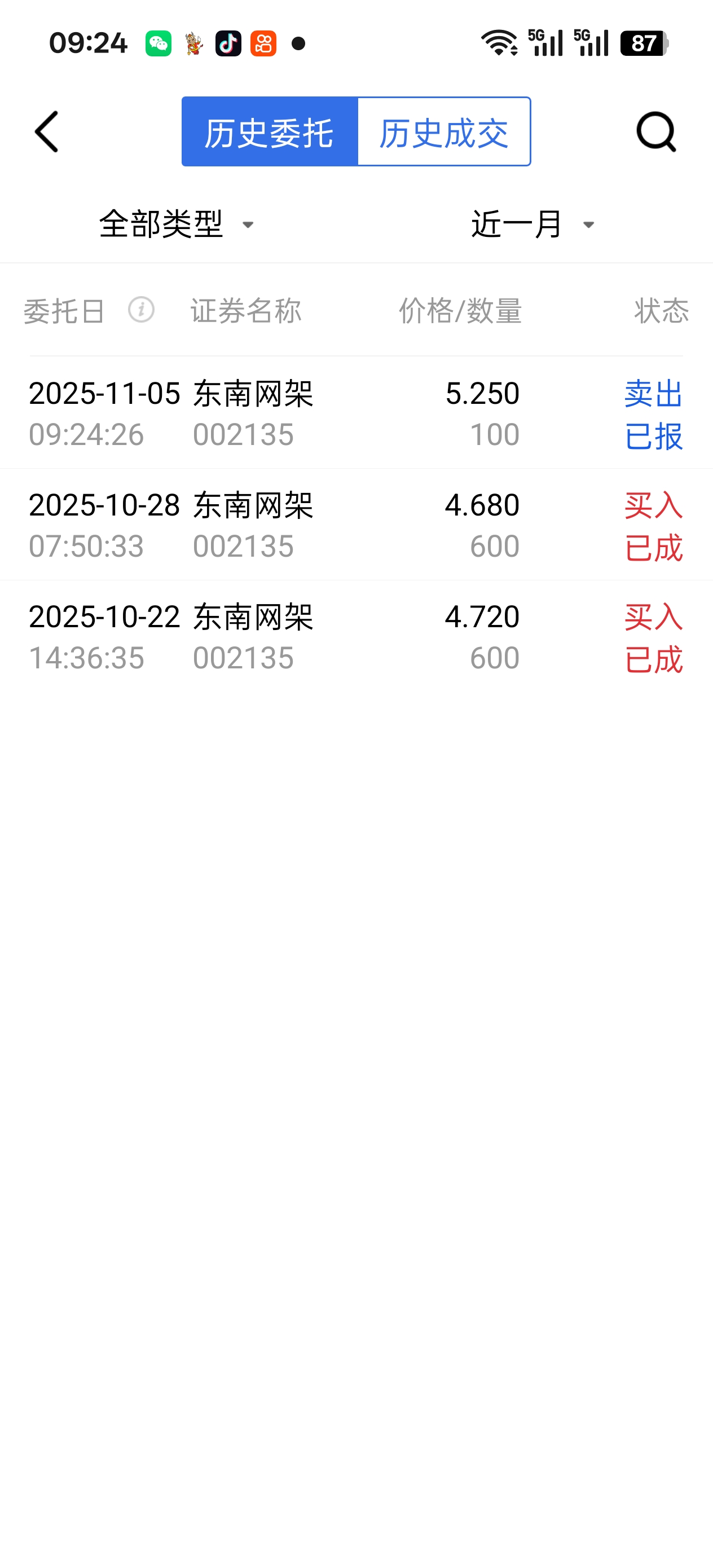
Task: View the 2025-10-28 买入 order at 4.680
Action: 356,525
